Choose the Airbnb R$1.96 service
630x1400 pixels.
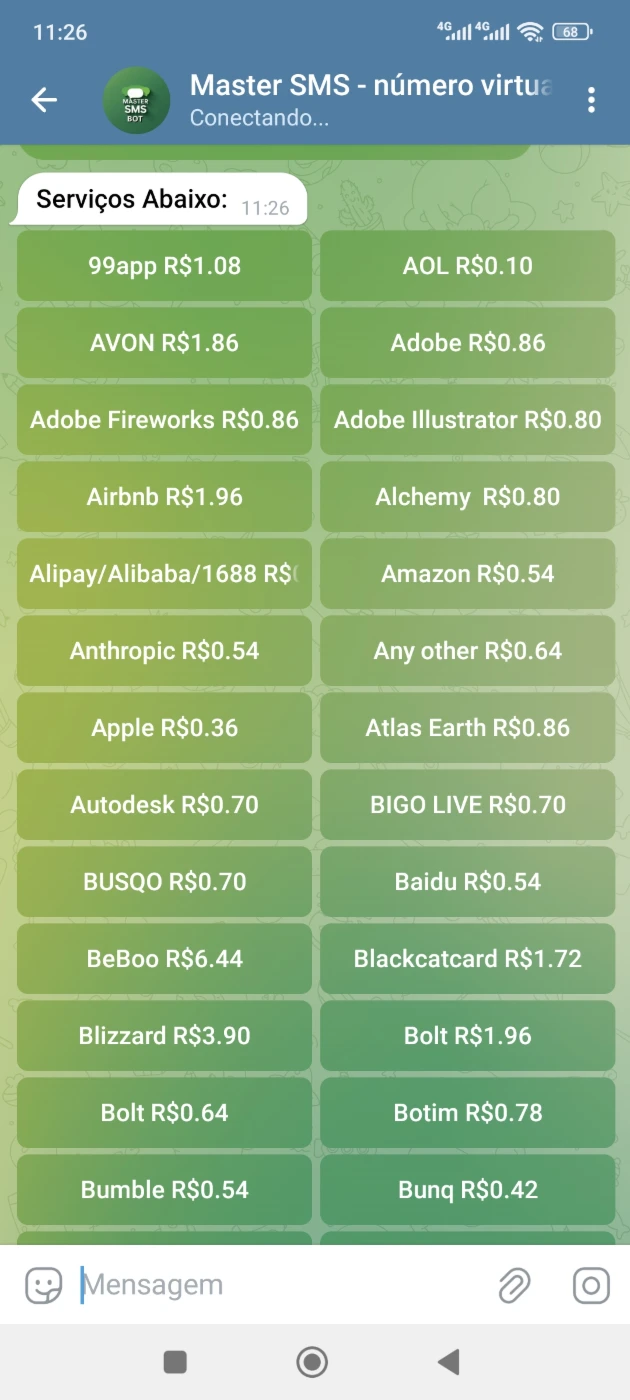click(164, 497)
